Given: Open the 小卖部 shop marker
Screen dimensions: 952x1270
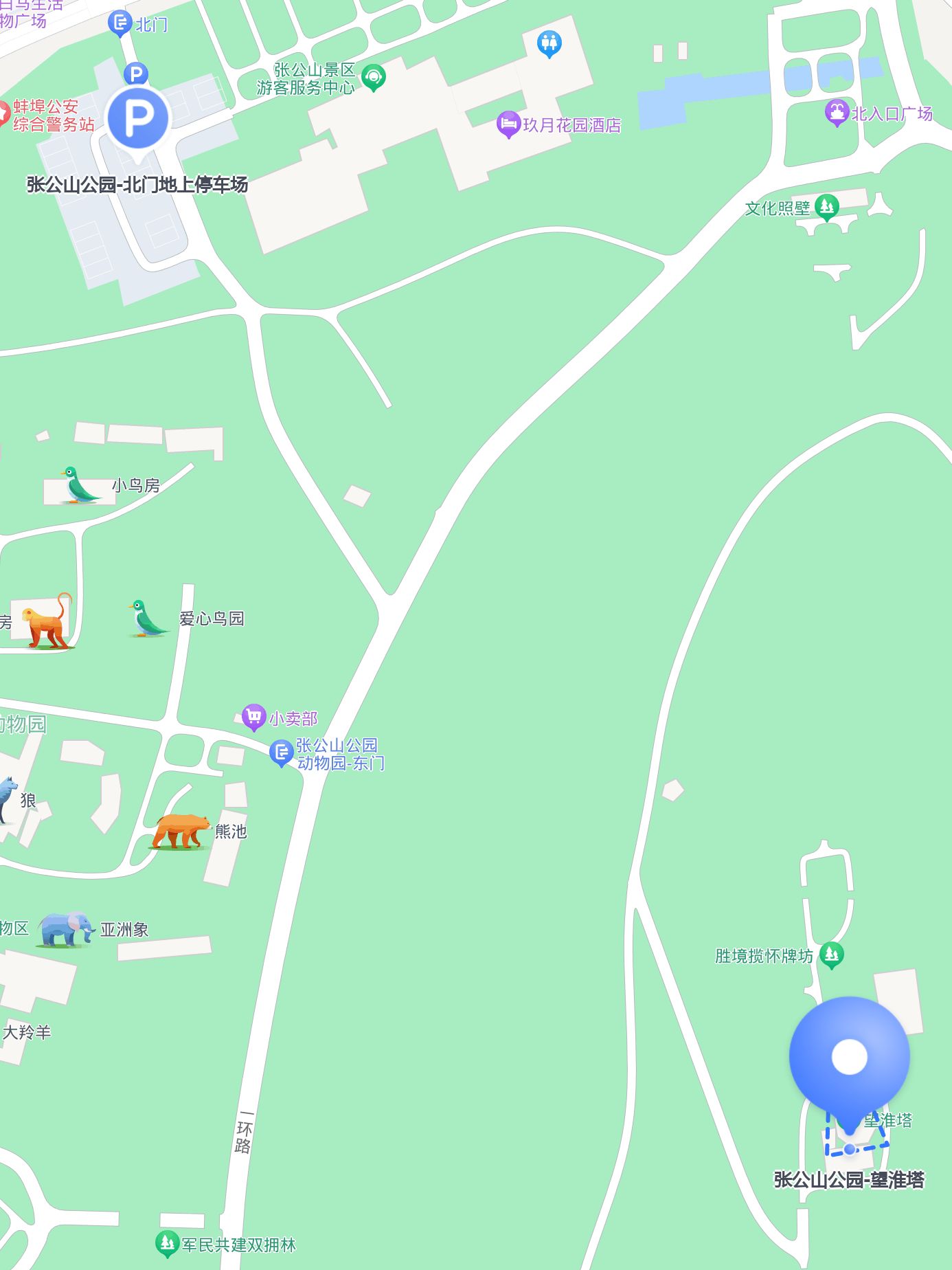Looking at the screenshot, I should point(253,717).
